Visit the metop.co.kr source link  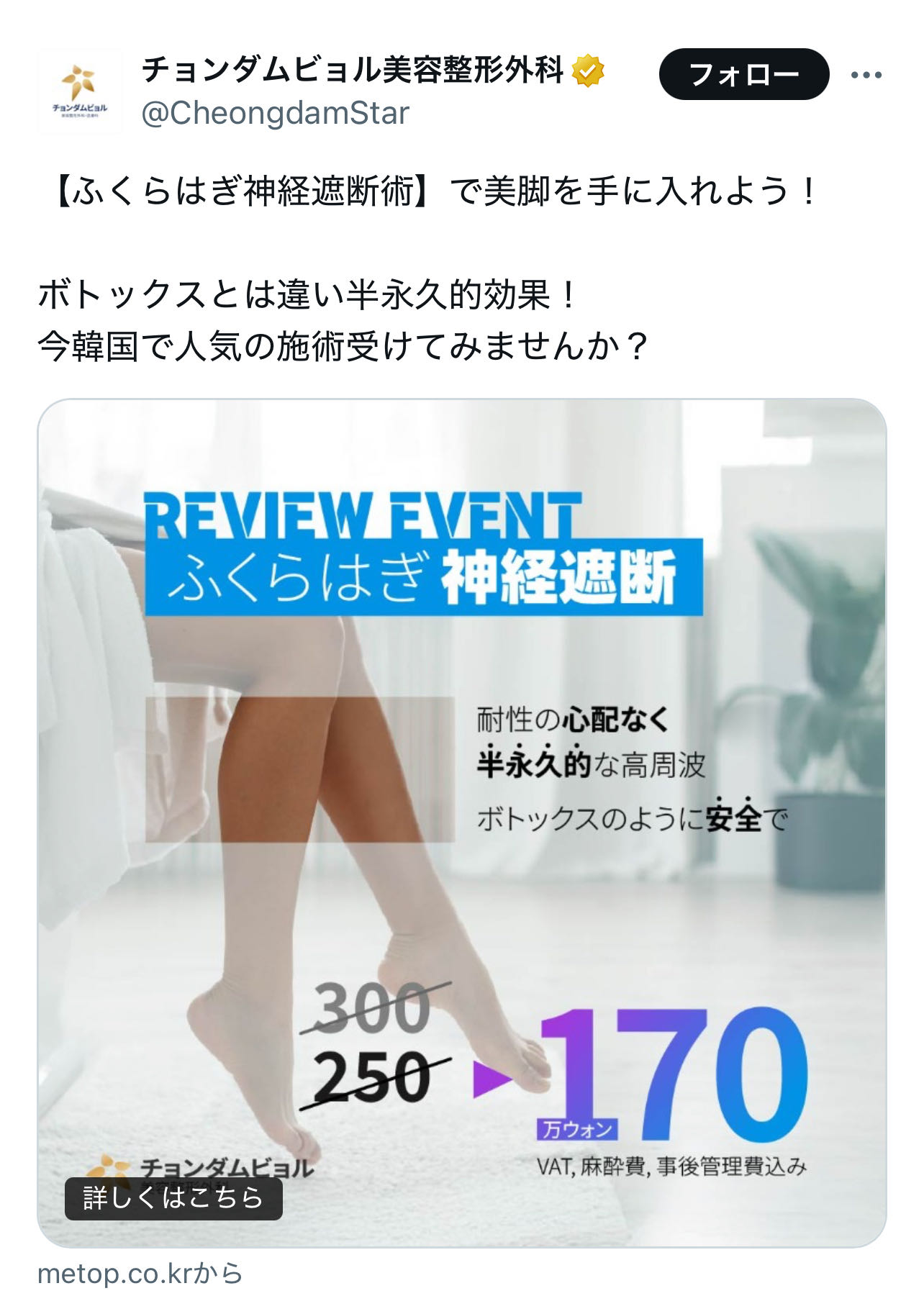tap(140, 1274)
